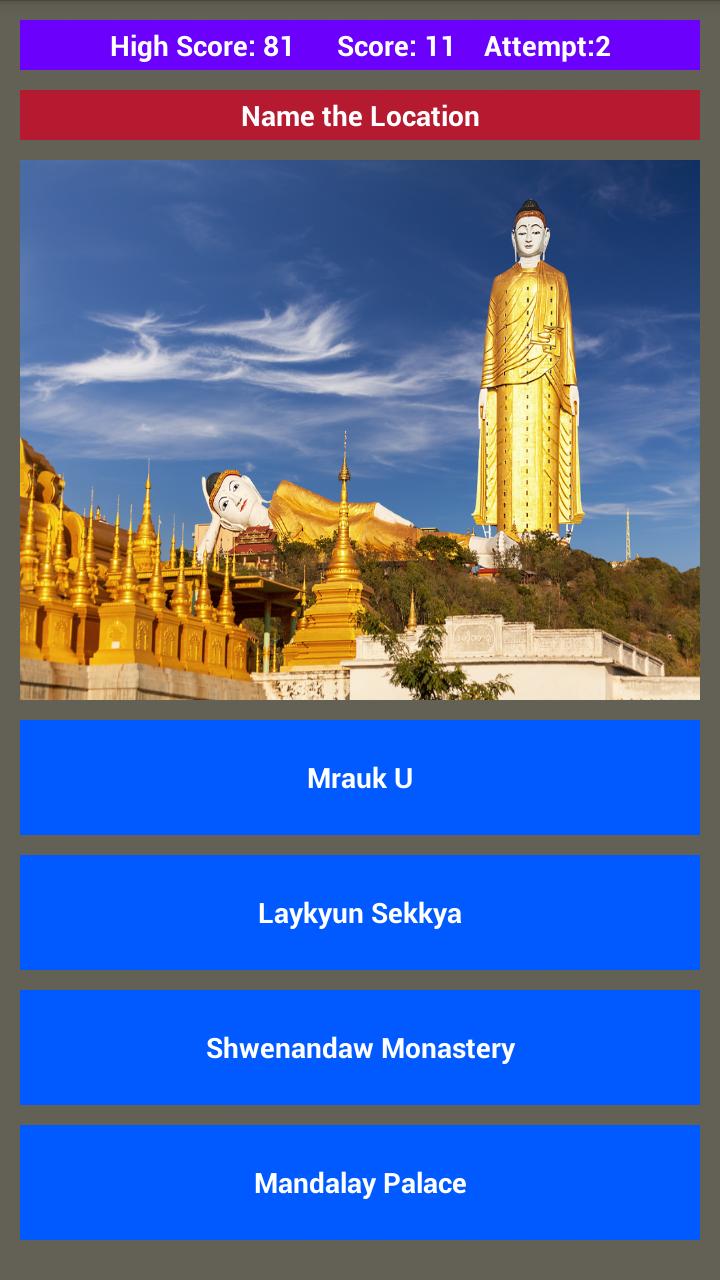Click the "High Score: 81" label
The height and width of the screenshot is (1280, 720).
(202, 46)
